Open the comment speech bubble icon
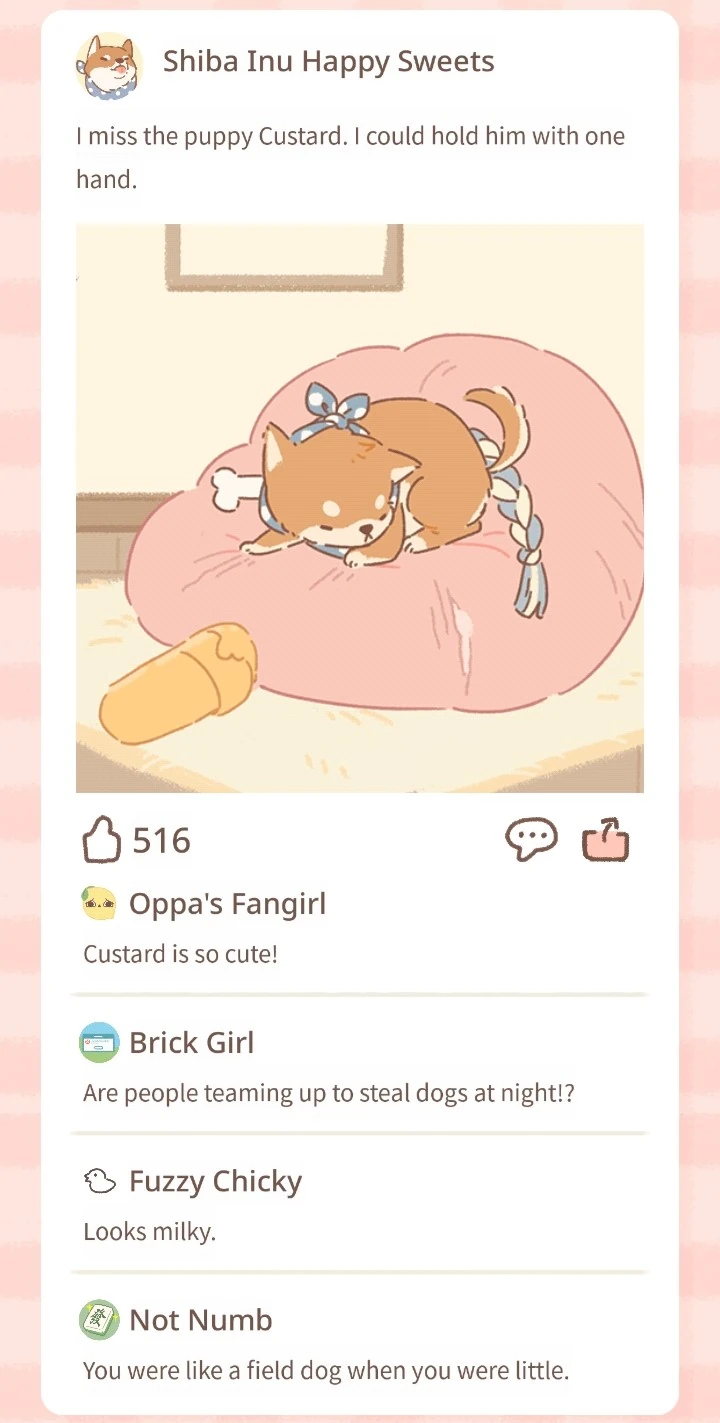The width and height of the screenshot is (720, 1423). 530,840
